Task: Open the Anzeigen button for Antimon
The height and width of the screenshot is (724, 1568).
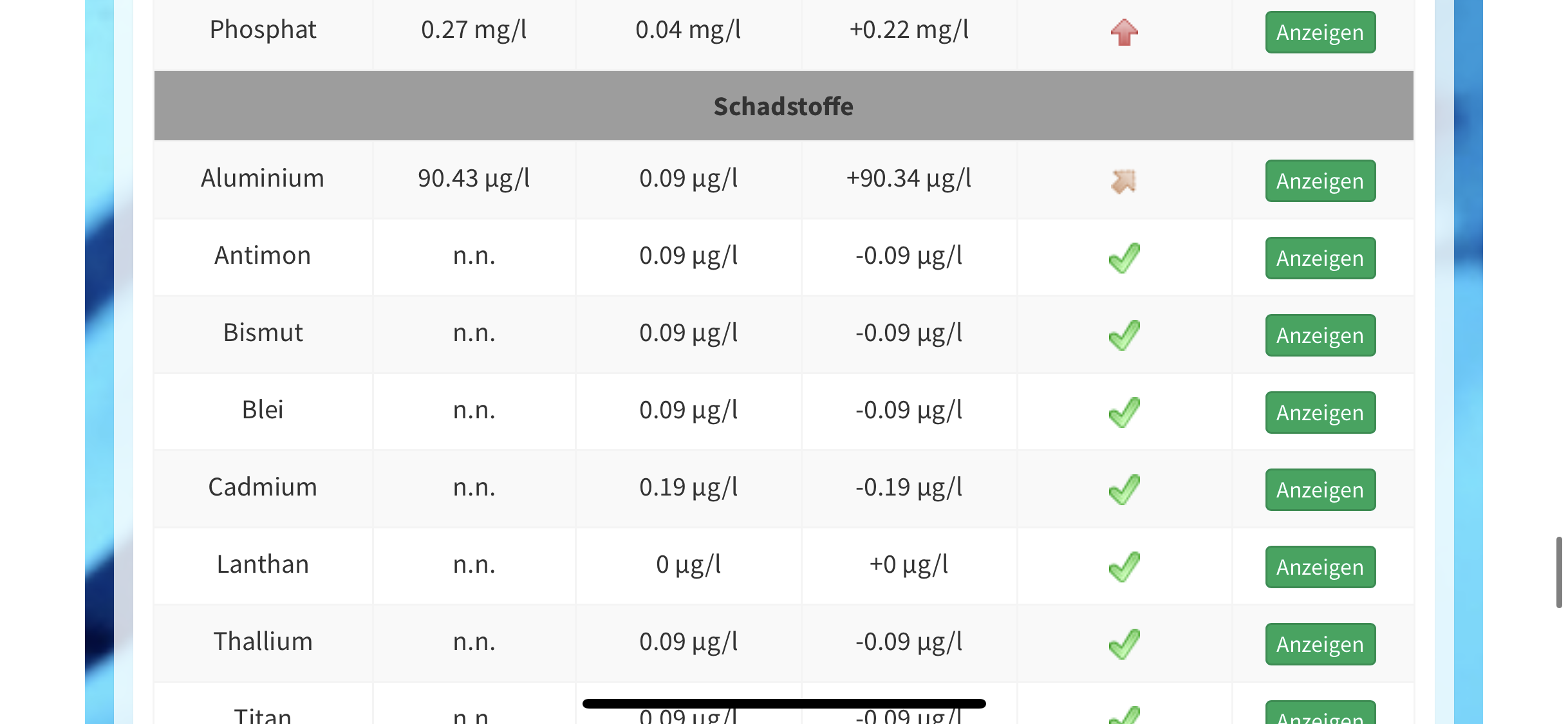Action: [x=1320, y=258]
